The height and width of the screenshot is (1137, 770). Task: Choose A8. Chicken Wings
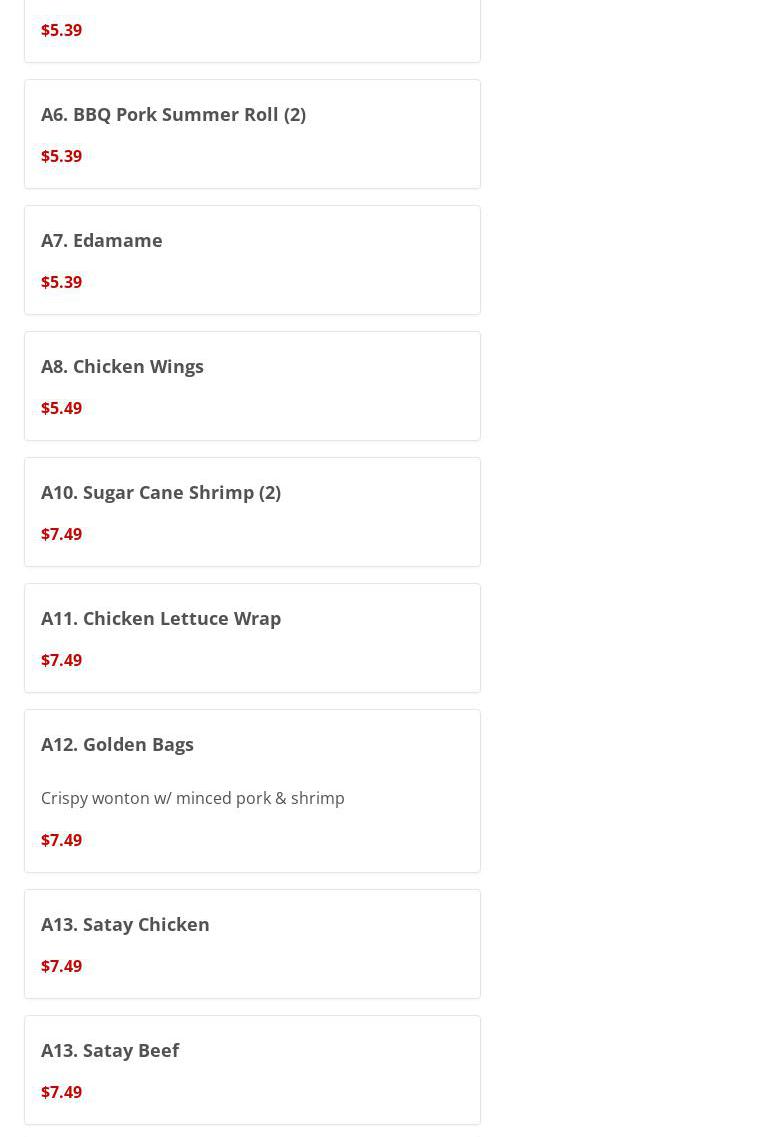pos(252,386)
